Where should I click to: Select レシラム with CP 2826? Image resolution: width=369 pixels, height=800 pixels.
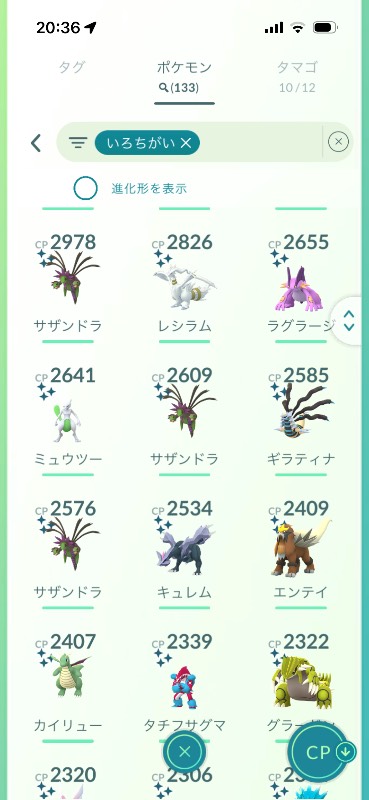(x=184, y=283)
